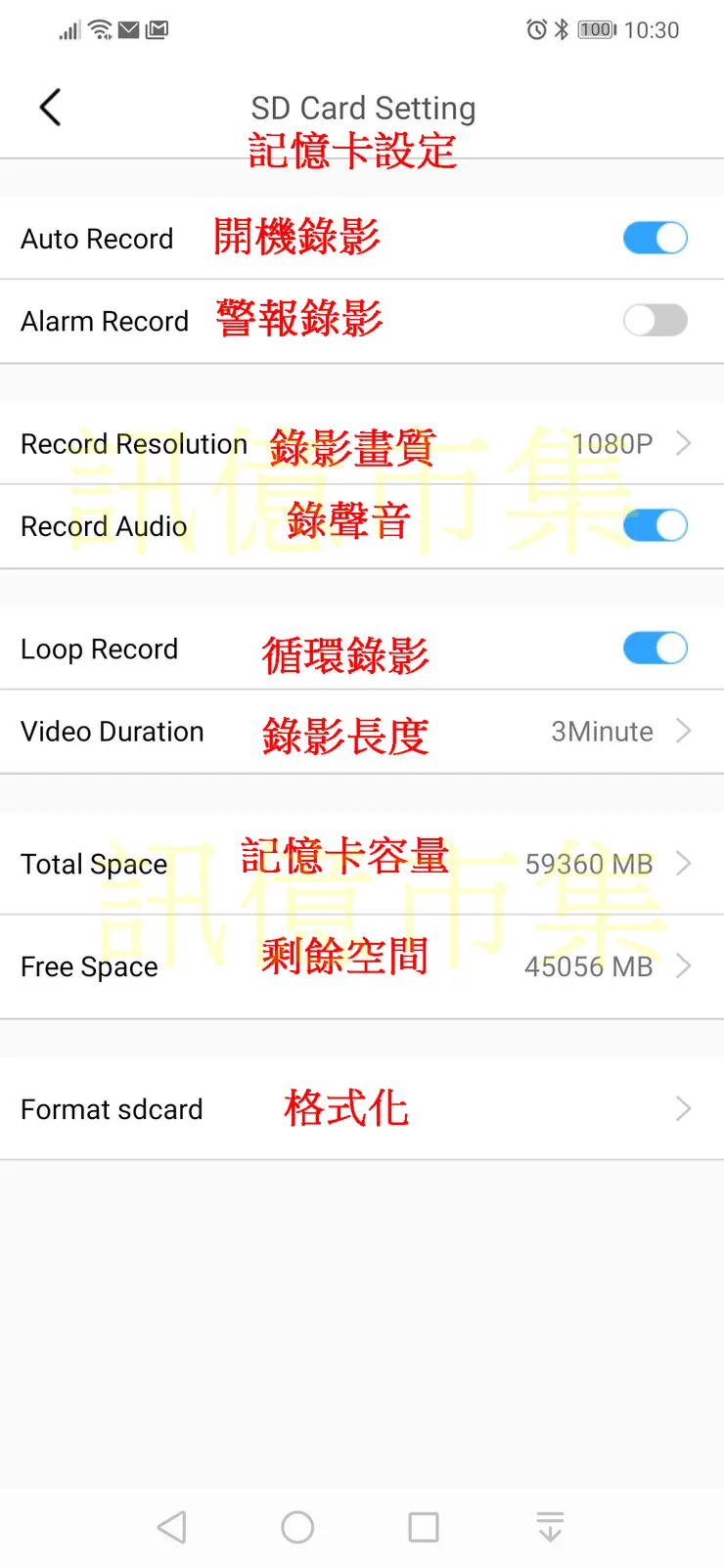Tap the email notification icon in status bar
Viewport: 724px width, 1568px height.
[128, 29]
